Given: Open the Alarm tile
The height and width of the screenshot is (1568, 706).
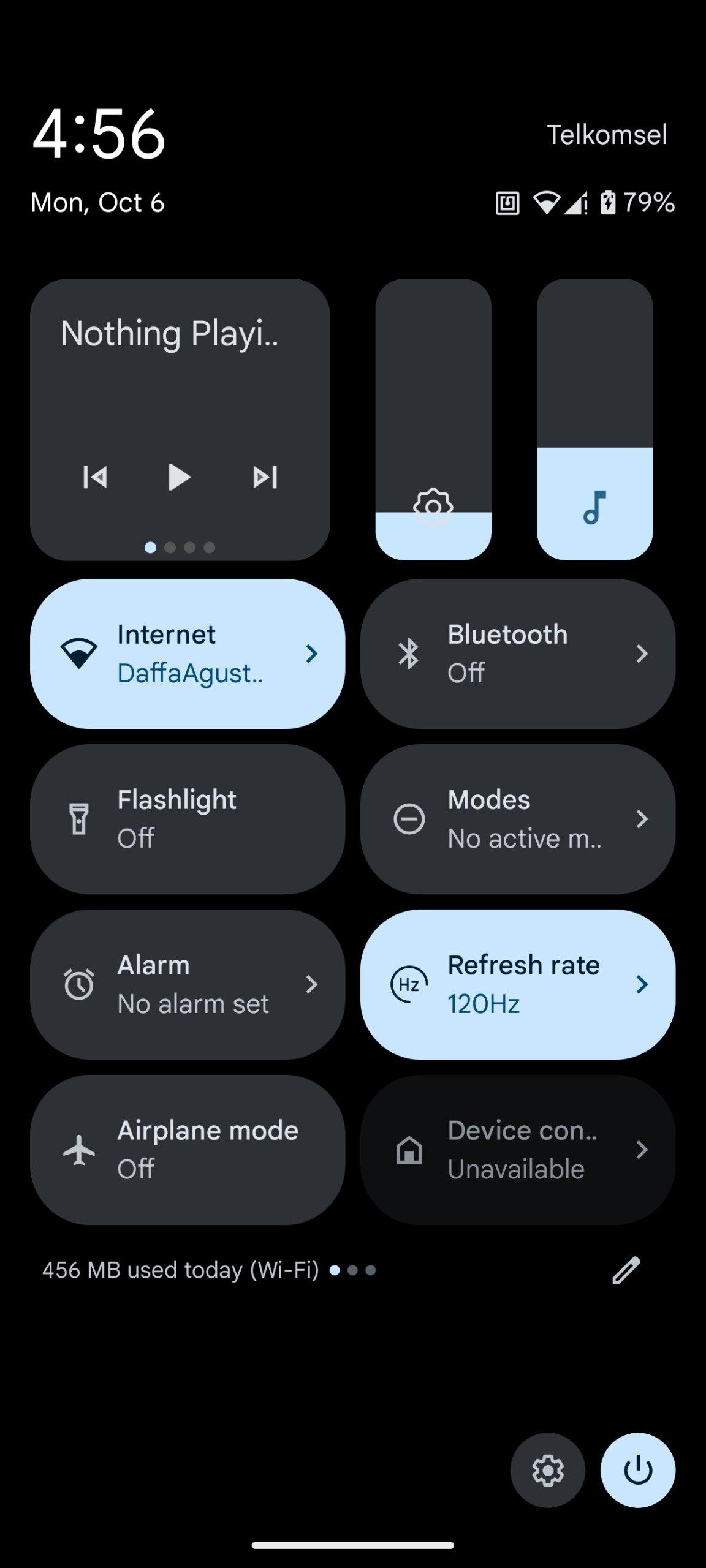Looking at the screenshot, I should [x=187, y=984].
